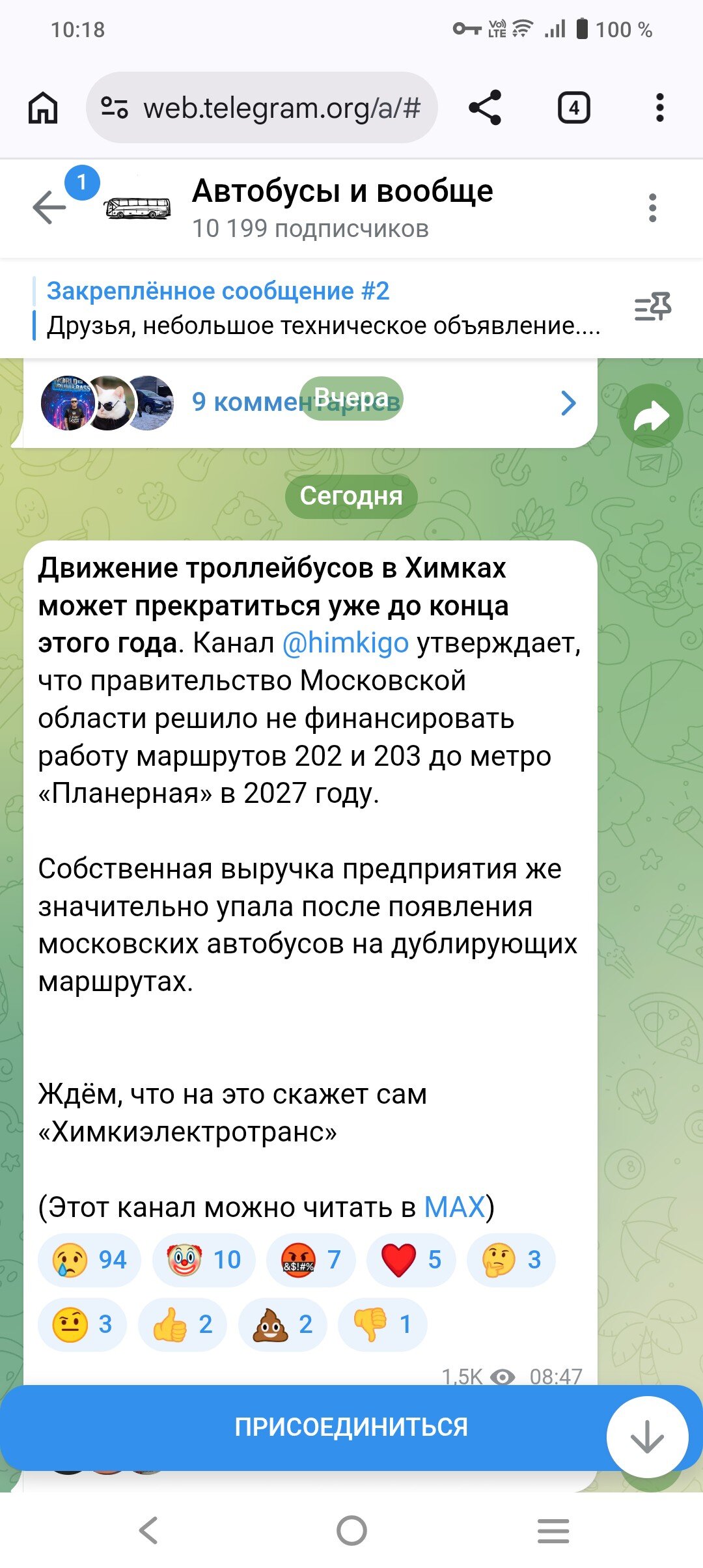703x1568 pixels.
Task: Open the browser's home page
Action: click(x=43, y=108)
